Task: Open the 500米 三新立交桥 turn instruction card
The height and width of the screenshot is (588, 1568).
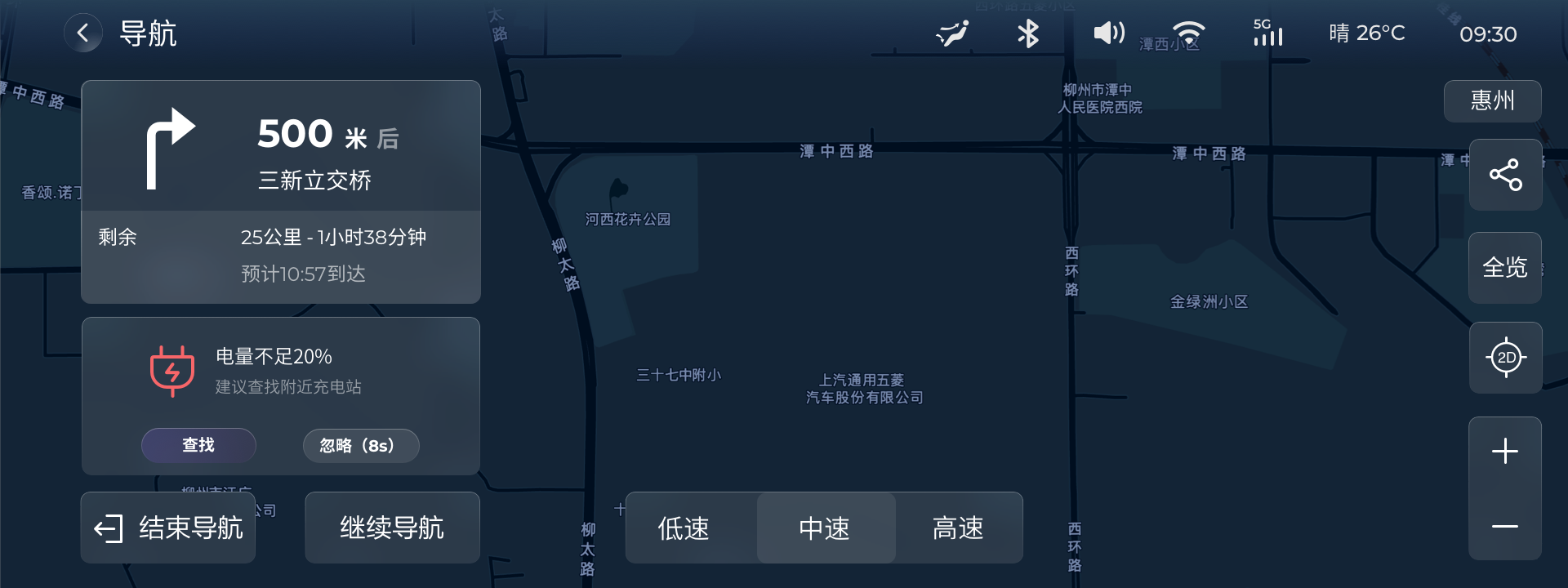Action: coord(281,147)
